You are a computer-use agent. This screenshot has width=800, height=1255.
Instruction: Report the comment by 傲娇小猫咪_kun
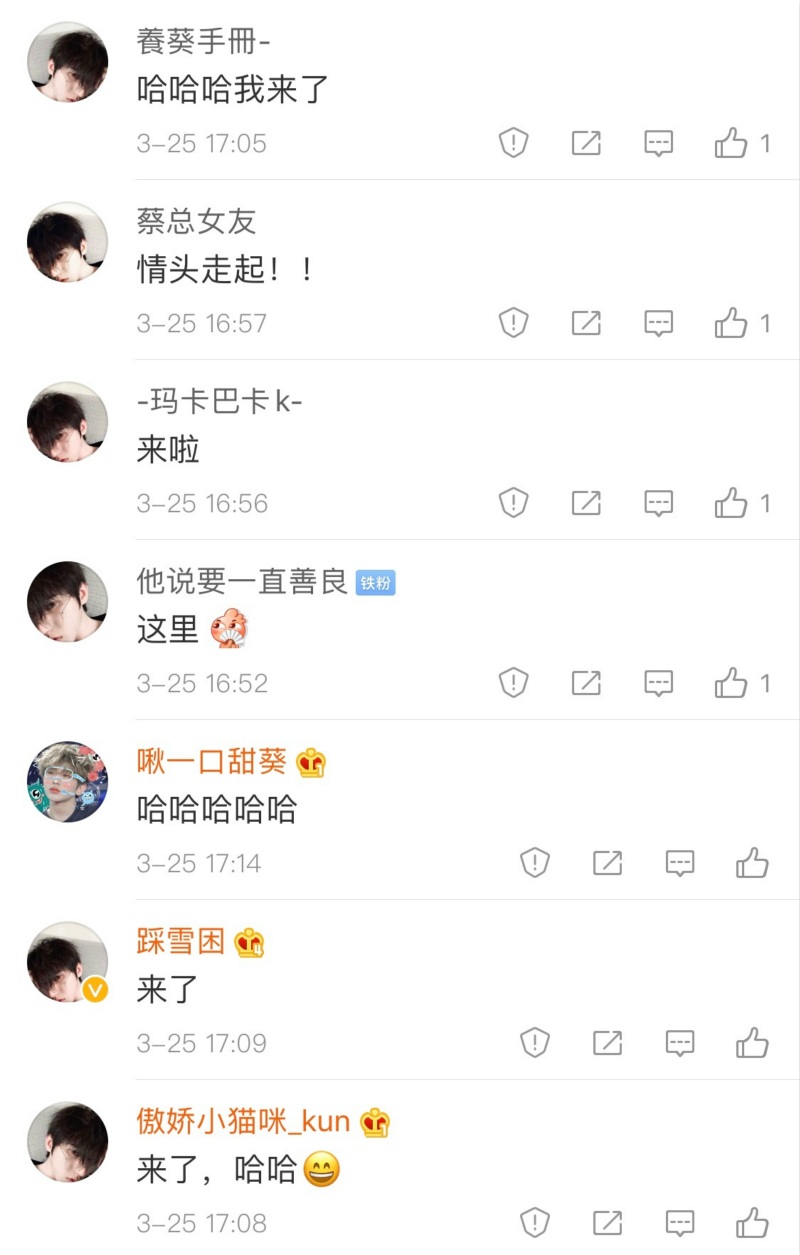pyautogui.click(x=535, y=1222)
